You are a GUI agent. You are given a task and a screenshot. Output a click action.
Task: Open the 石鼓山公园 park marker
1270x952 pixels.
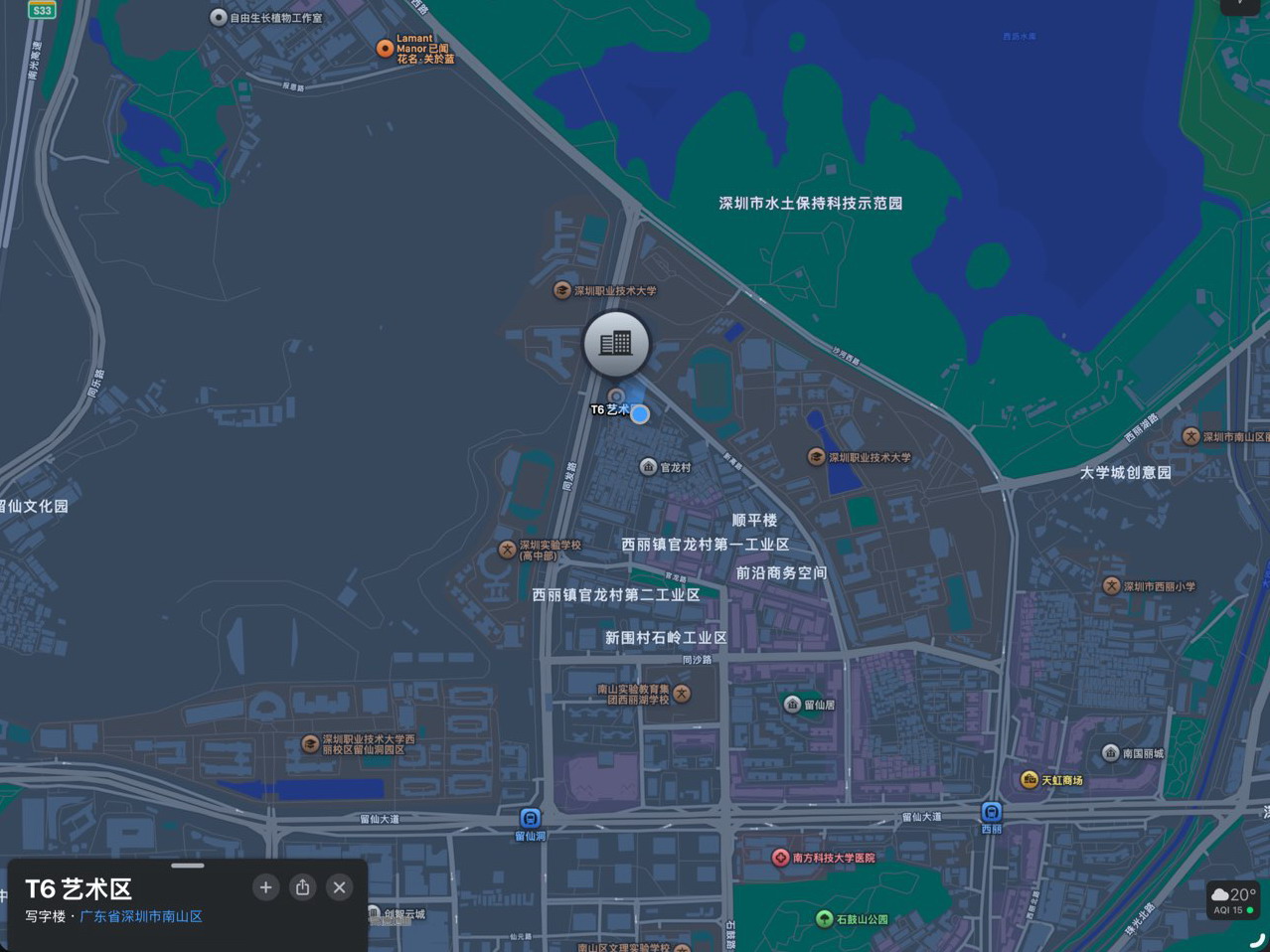(824, 918)
